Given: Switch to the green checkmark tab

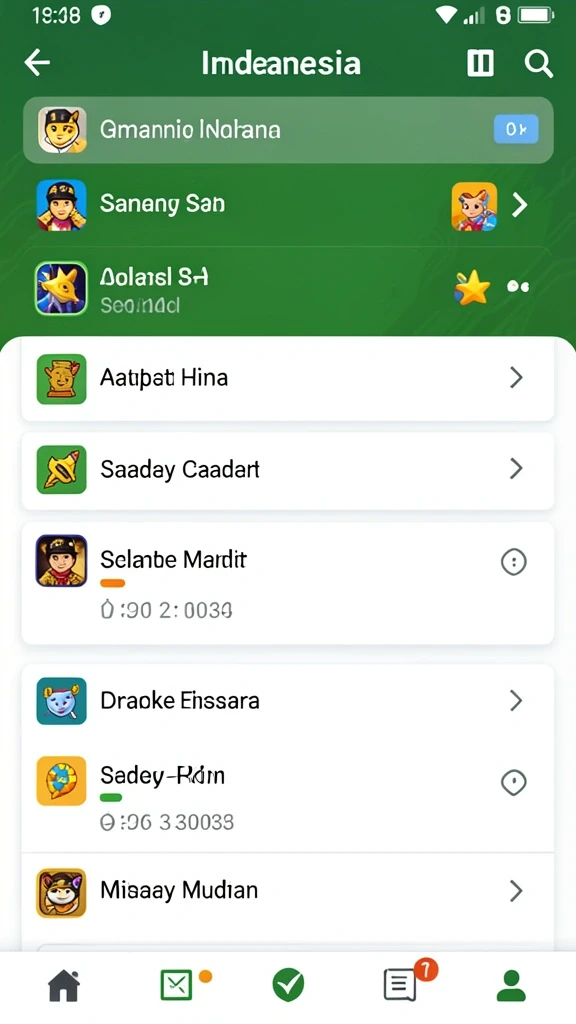Looking at the screenshot, I should click(x=288, y=985).
